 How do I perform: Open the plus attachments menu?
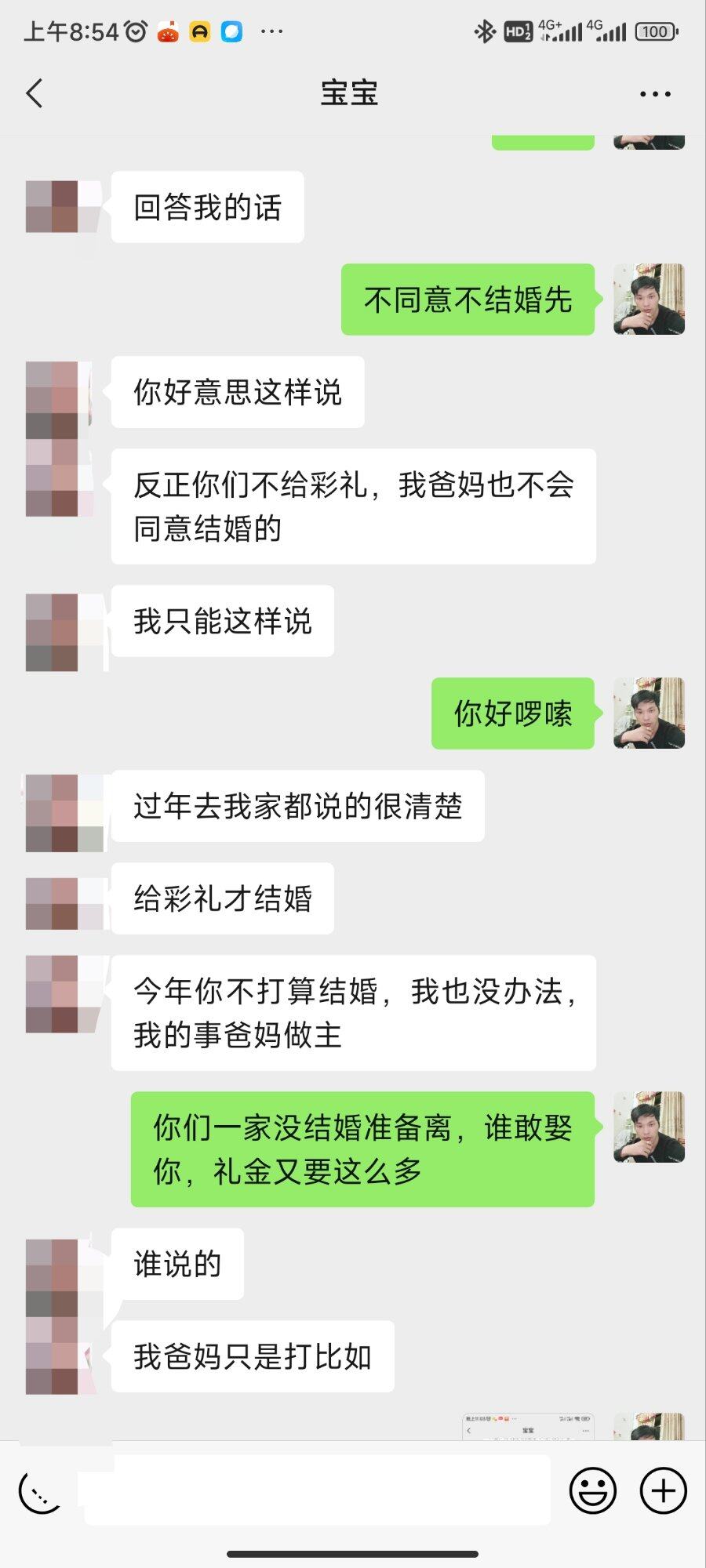point(663,1490)
